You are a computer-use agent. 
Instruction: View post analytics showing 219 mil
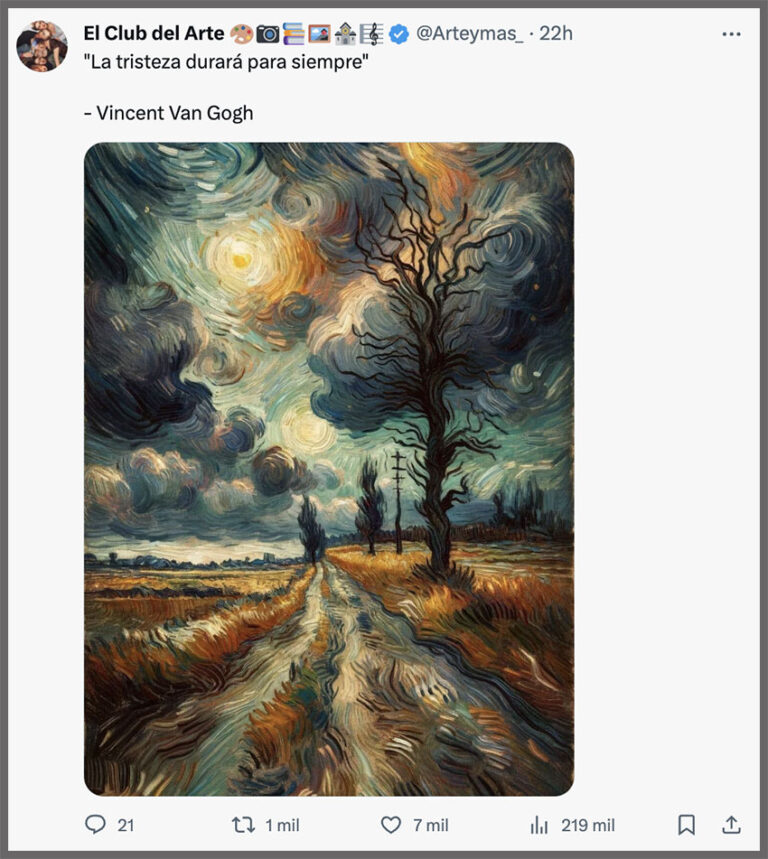[539, 825]
